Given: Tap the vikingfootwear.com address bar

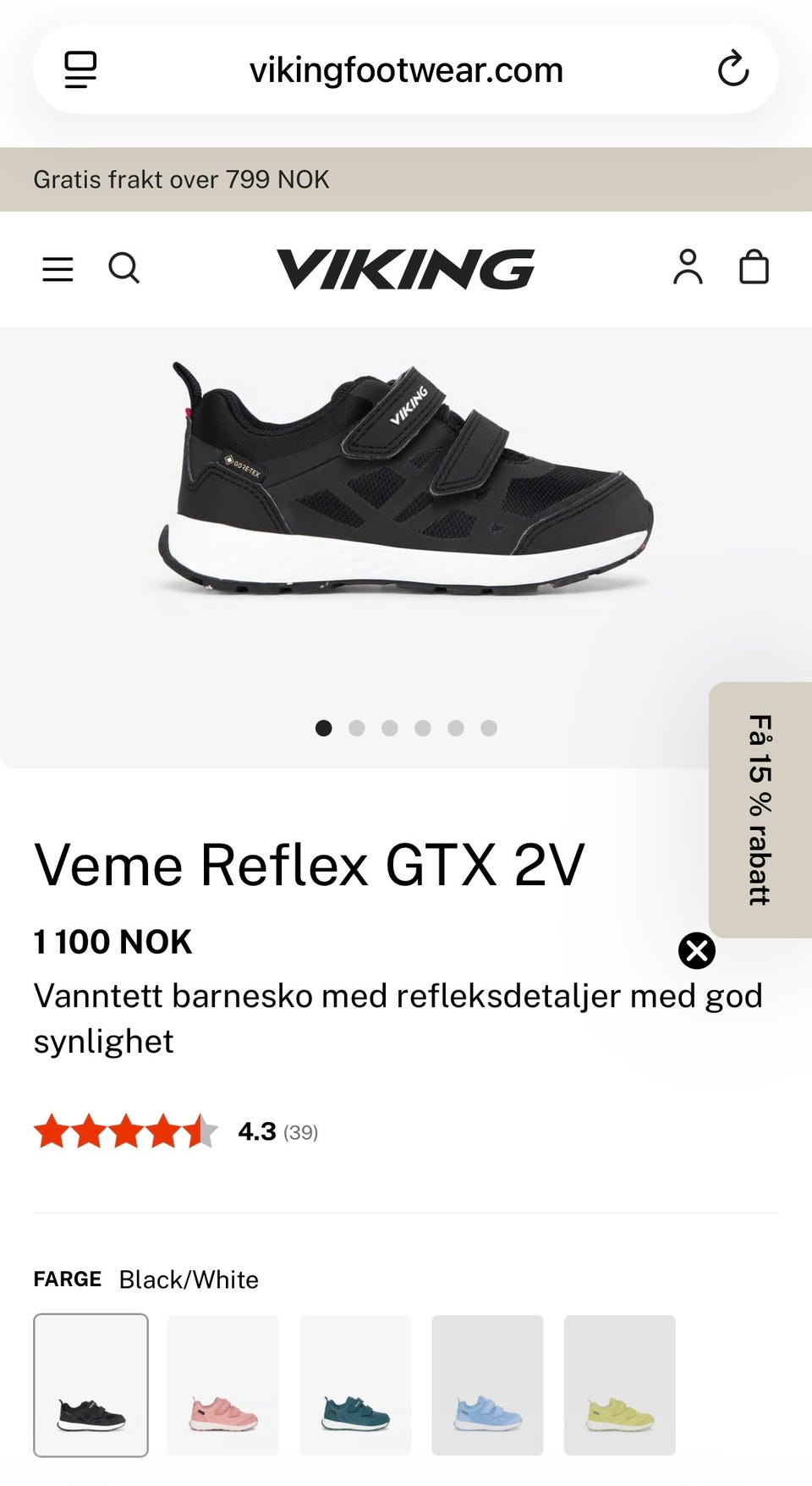Looking at the screenshot, I should (x=406, y=69).
